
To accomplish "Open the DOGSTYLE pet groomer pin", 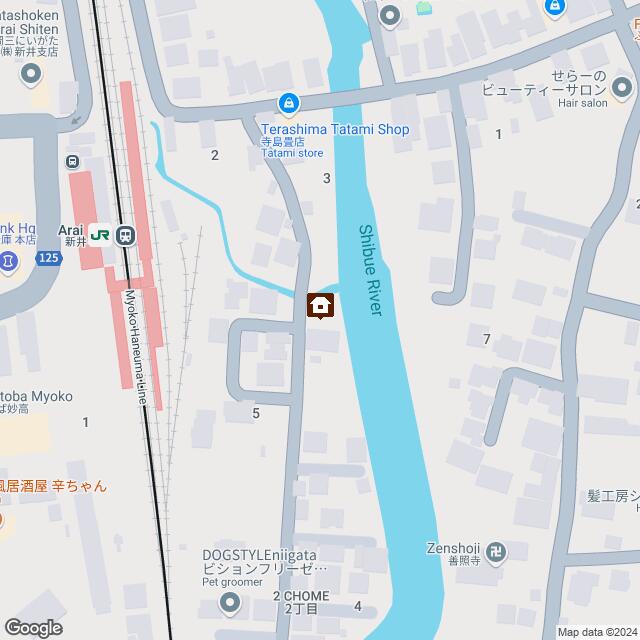I will [x=231, y=602].
